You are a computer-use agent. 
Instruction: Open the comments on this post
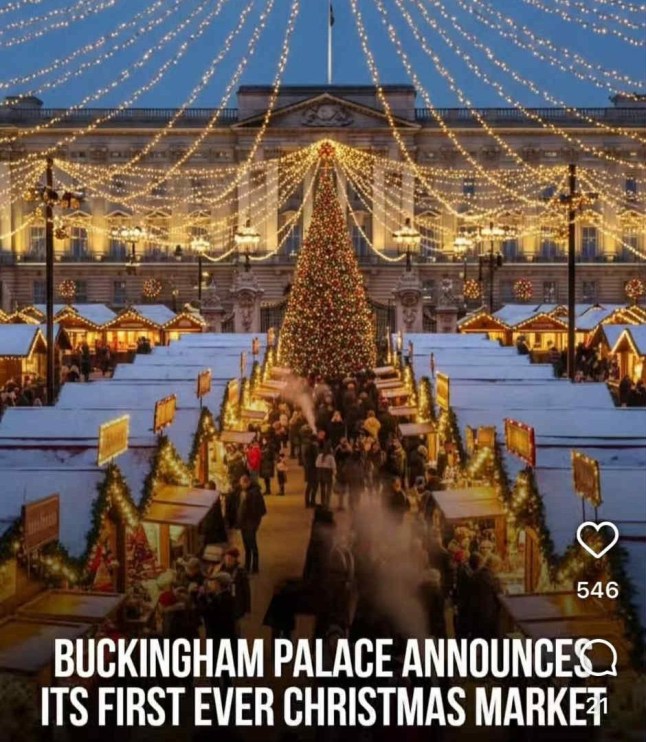(598, 658)
